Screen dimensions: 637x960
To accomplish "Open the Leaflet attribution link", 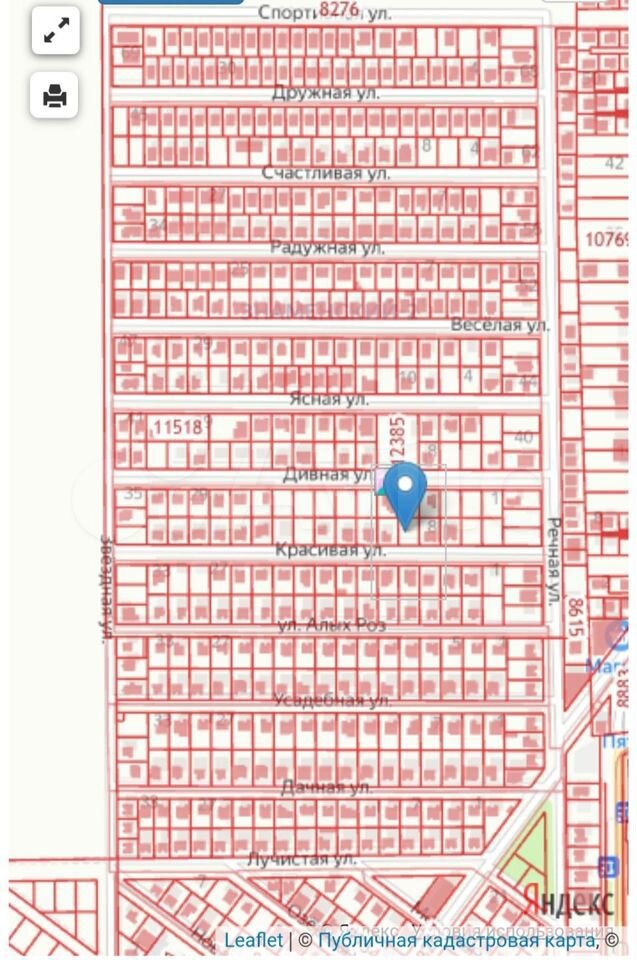I will (253, 941).
